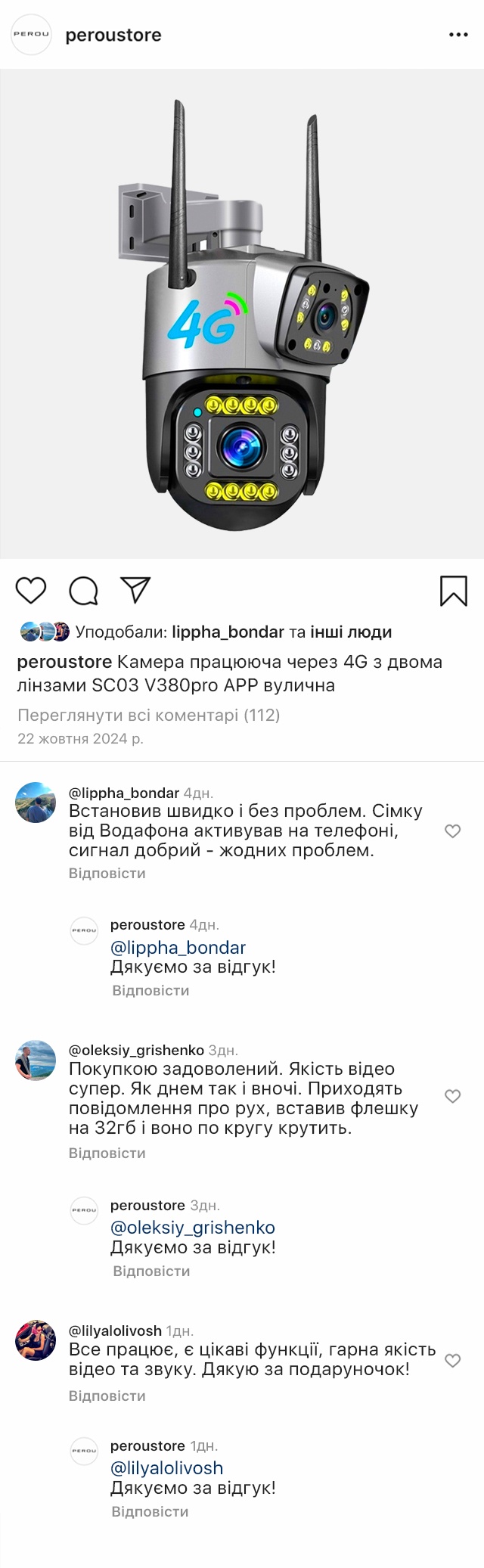Image resolution: width=484 pixels, height=1568 pixels.
Task: Like the peroustore camera post
Action: tap(31, 590)
